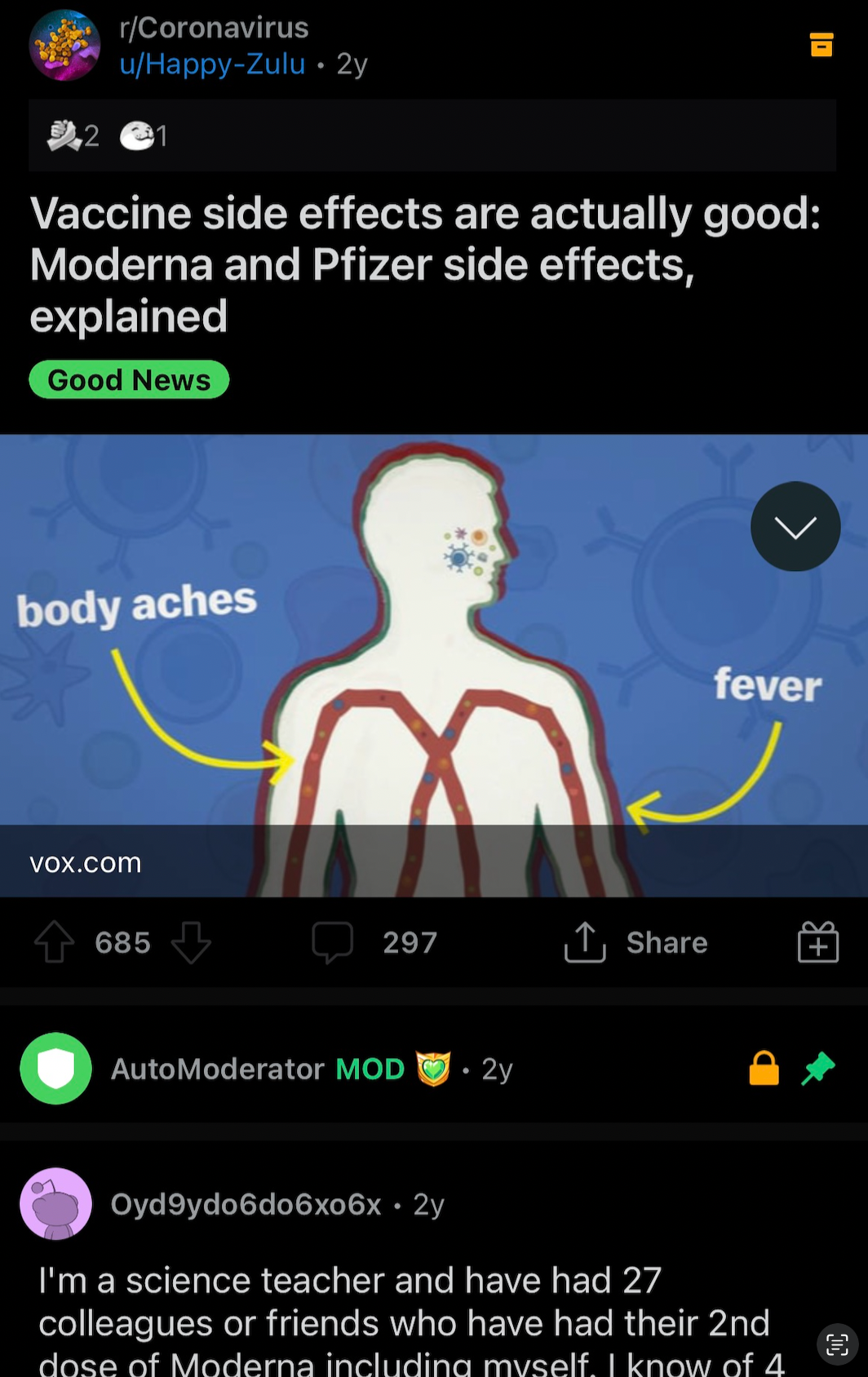Give an award to this post
Screen dimensions: 868x1377
[x=817, y=942]
